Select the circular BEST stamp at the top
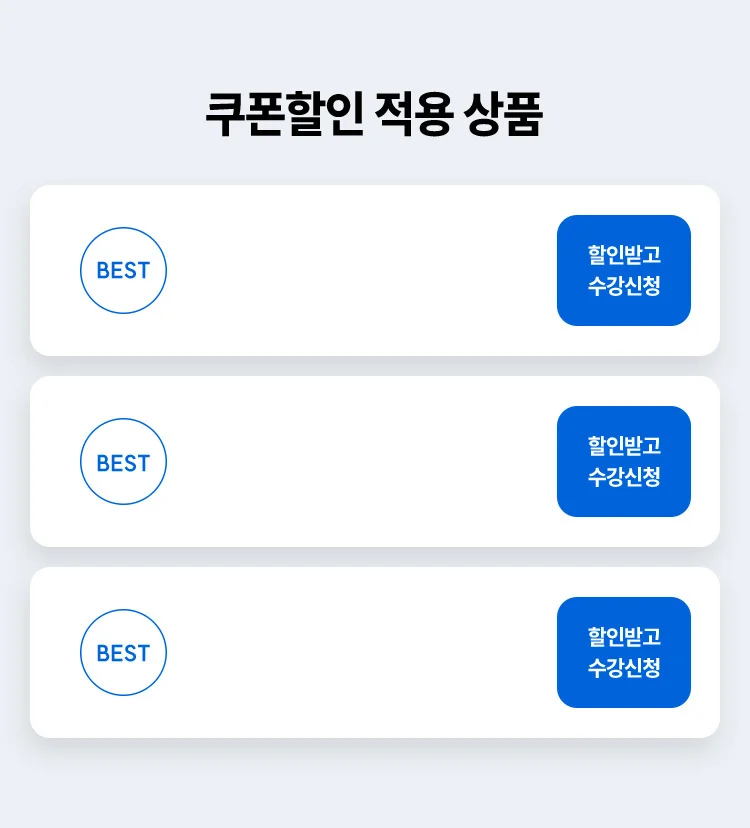 coord(123,270)
